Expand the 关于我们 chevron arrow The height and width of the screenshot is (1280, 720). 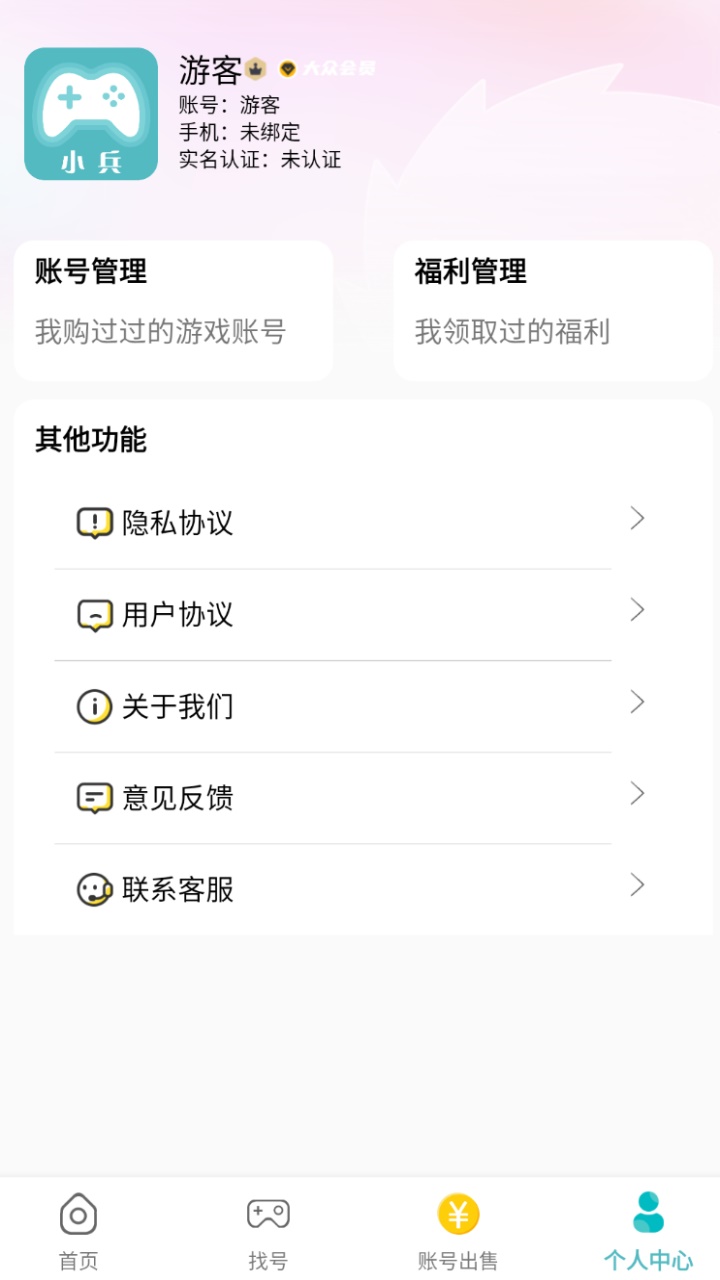[637, 703]
